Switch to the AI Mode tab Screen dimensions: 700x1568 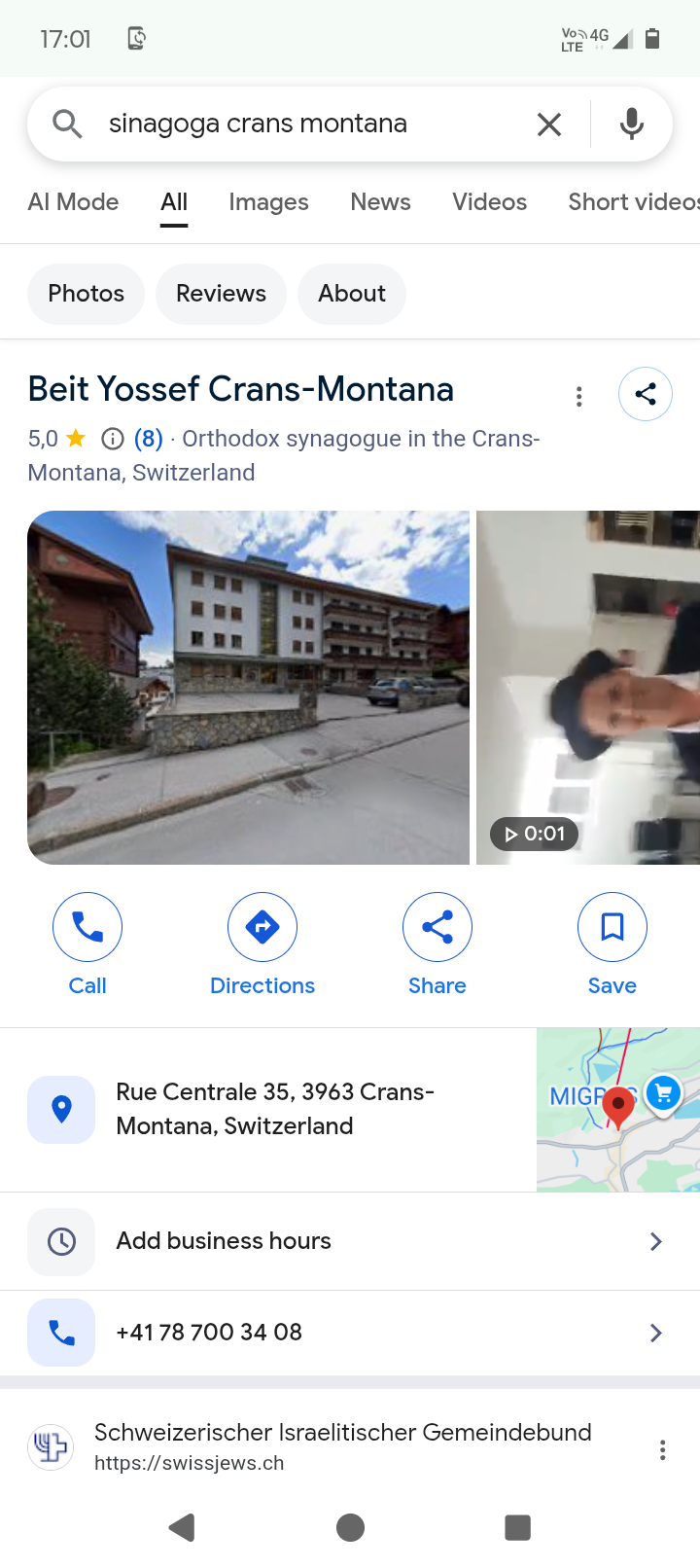74,202
